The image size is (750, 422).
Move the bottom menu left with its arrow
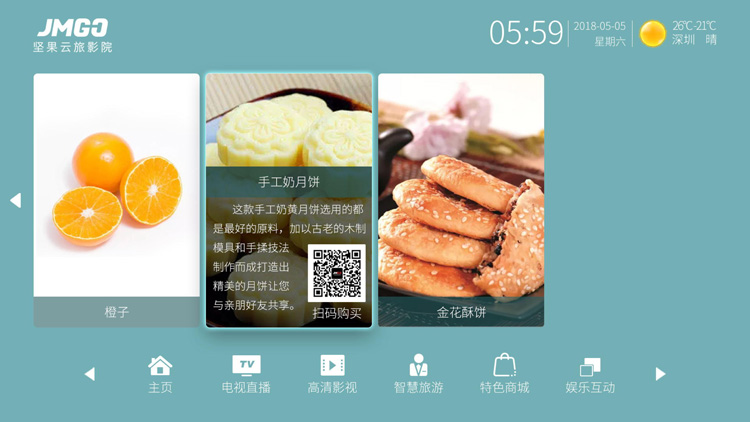point(89,374)
